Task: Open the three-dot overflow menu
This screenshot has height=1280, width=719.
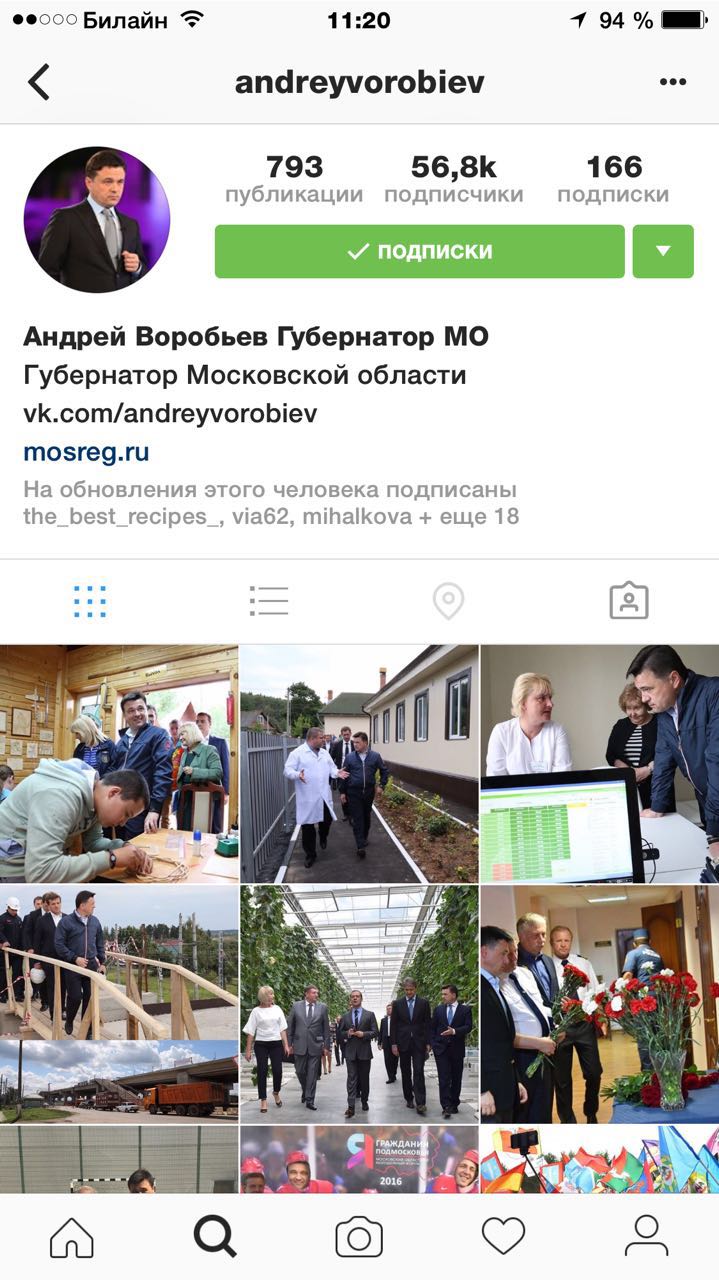Action: click(673, 82)
